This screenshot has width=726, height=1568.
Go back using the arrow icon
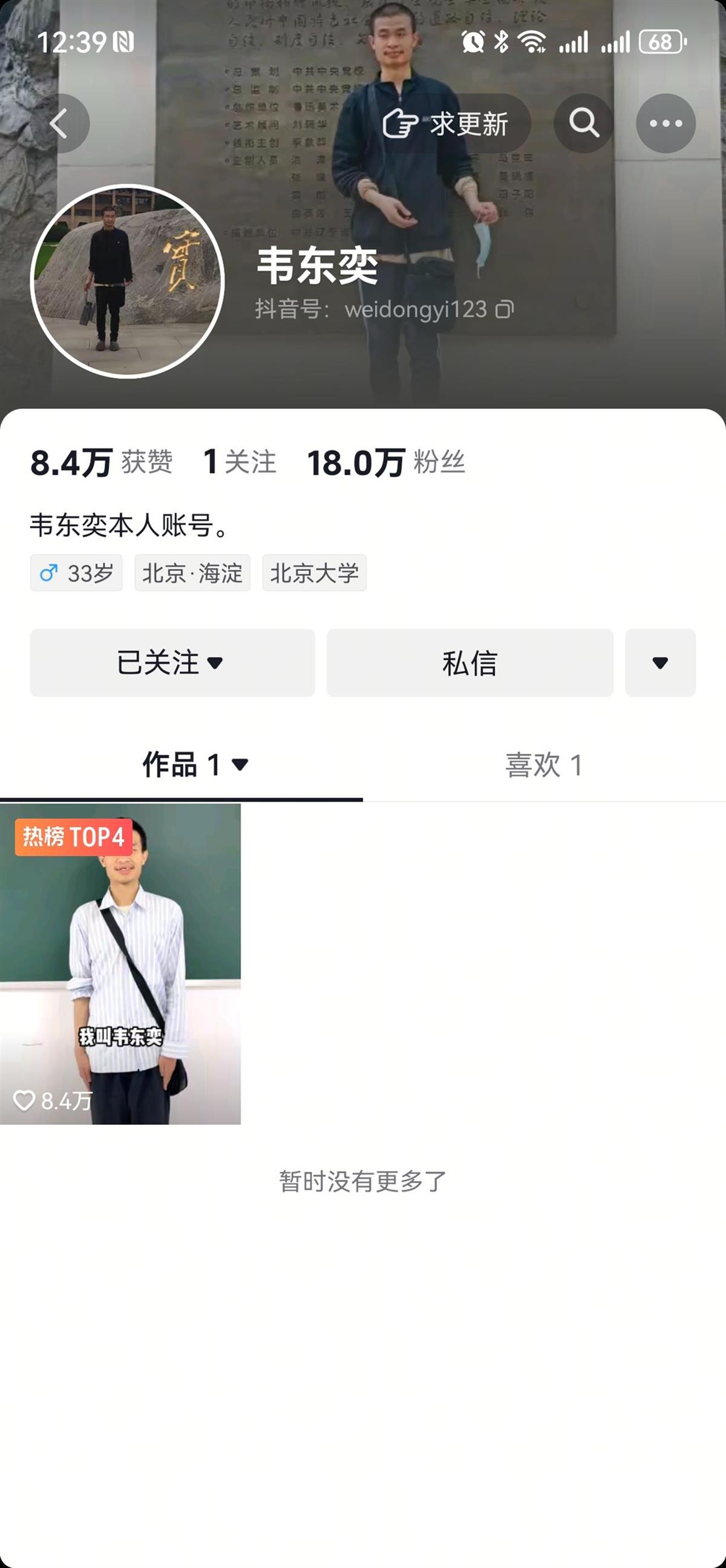coord(59,124)
